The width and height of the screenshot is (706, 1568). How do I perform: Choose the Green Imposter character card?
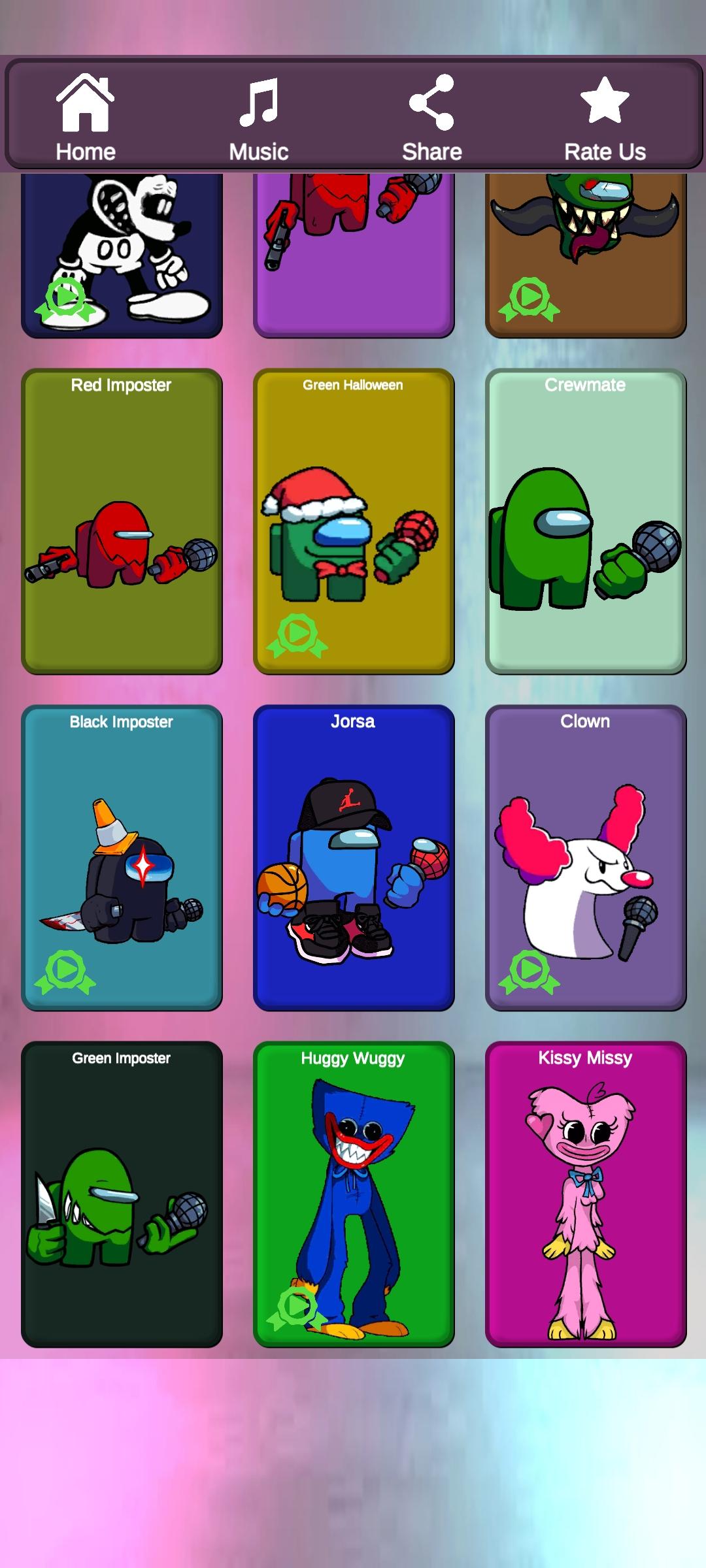(x=122, y=1194)
